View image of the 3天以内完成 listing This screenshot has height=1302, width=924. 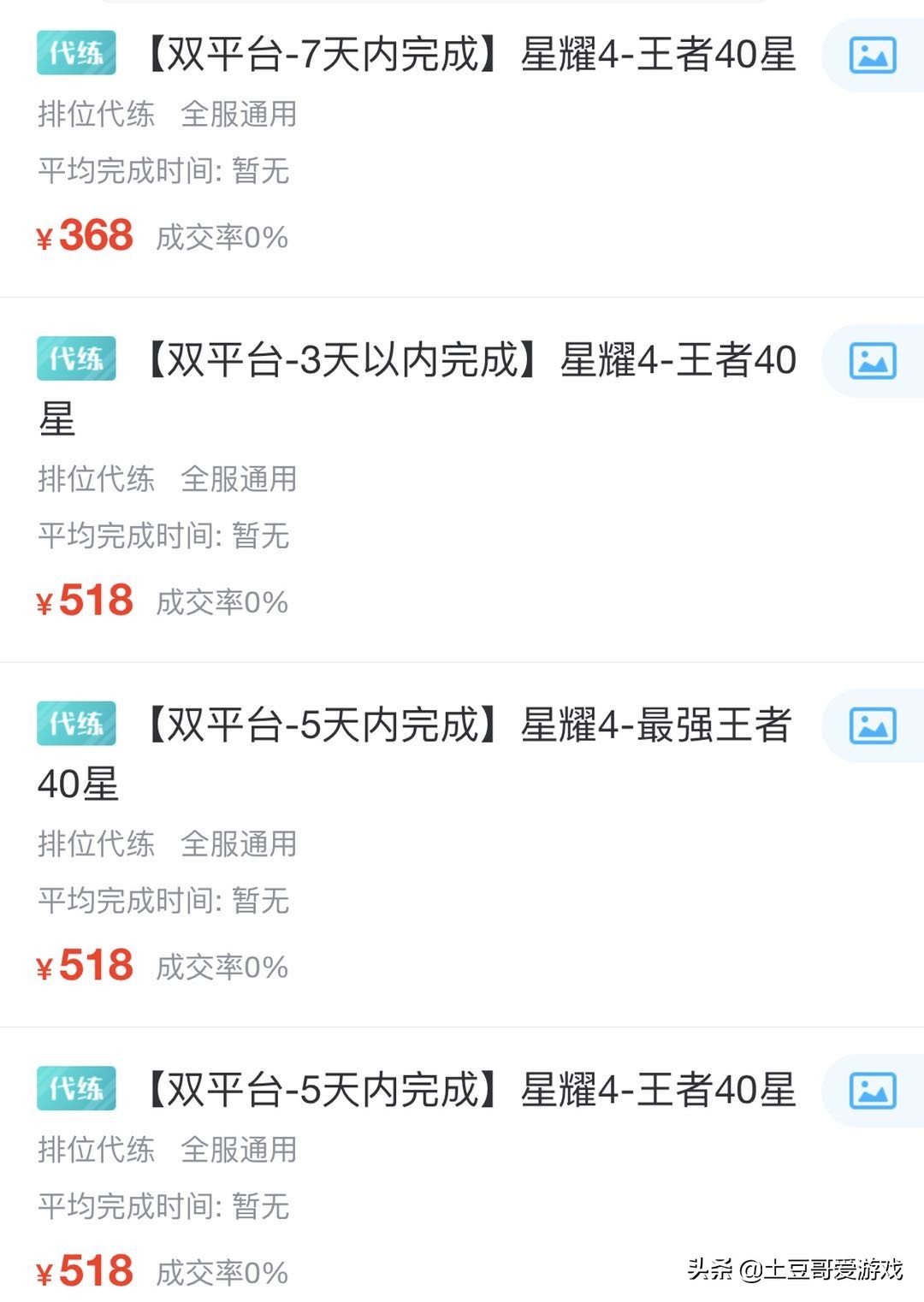tap(872, 361)
